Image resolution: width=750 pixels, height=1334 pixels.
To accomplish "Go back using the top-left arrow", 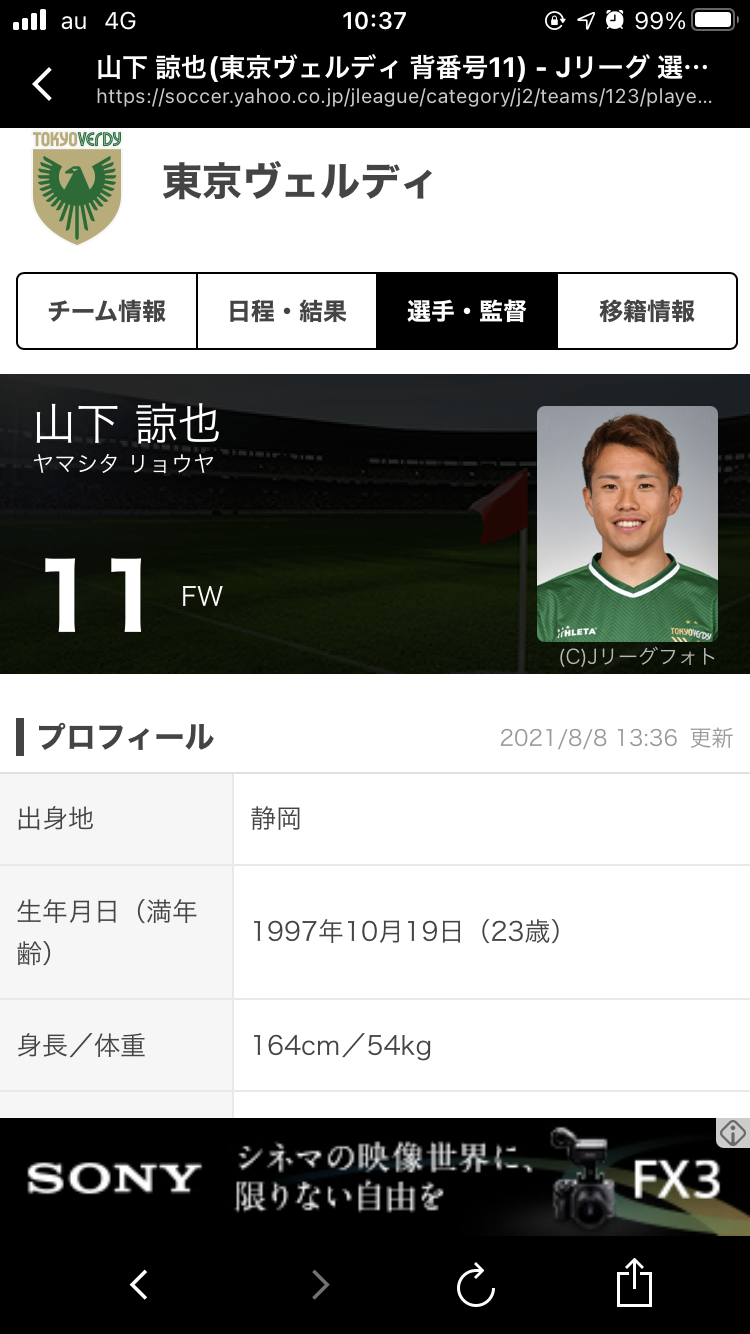I will click(43, 84).
